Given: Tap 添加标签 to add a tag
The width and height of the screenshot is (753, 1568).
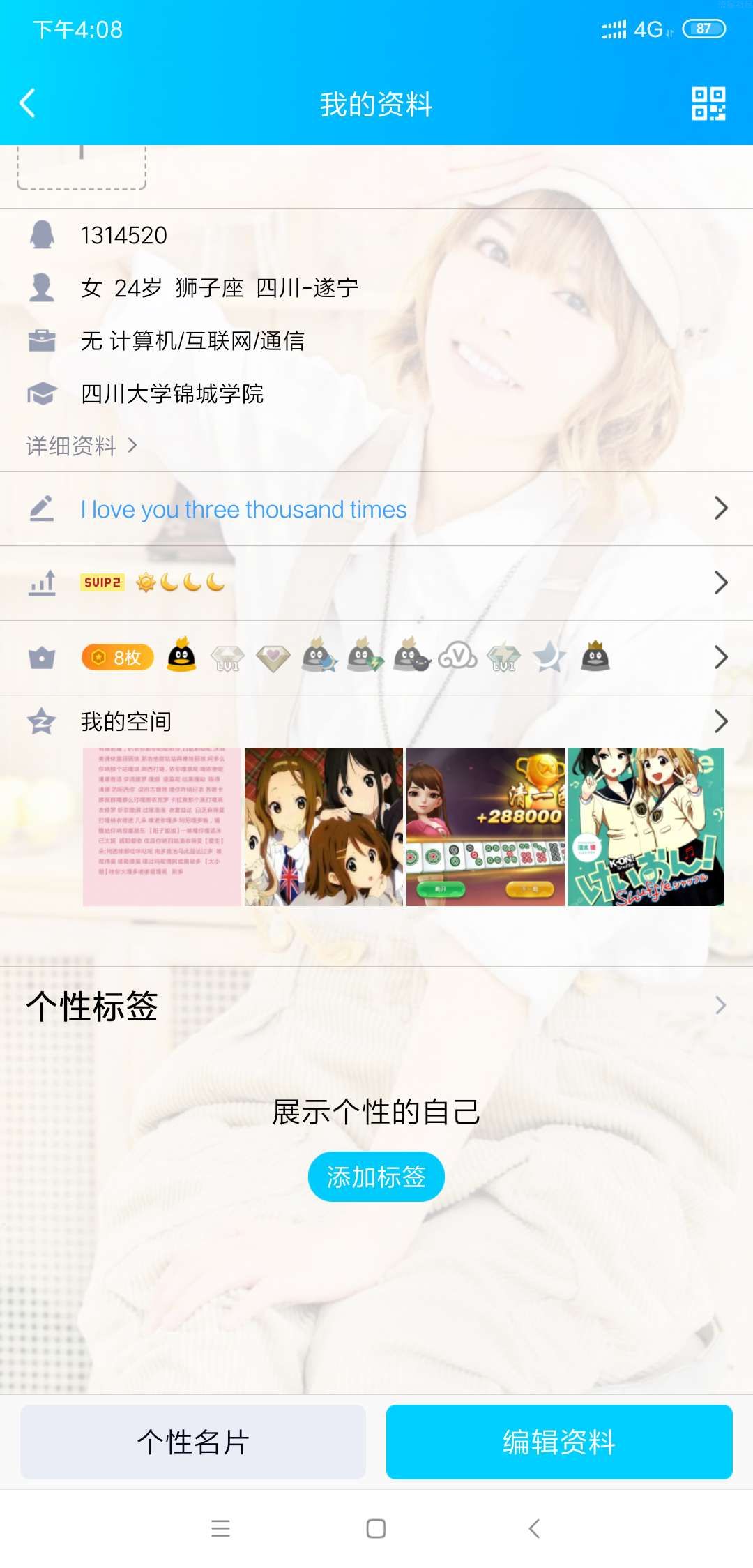Looking at the screenshot, I should click(376, 1177).
